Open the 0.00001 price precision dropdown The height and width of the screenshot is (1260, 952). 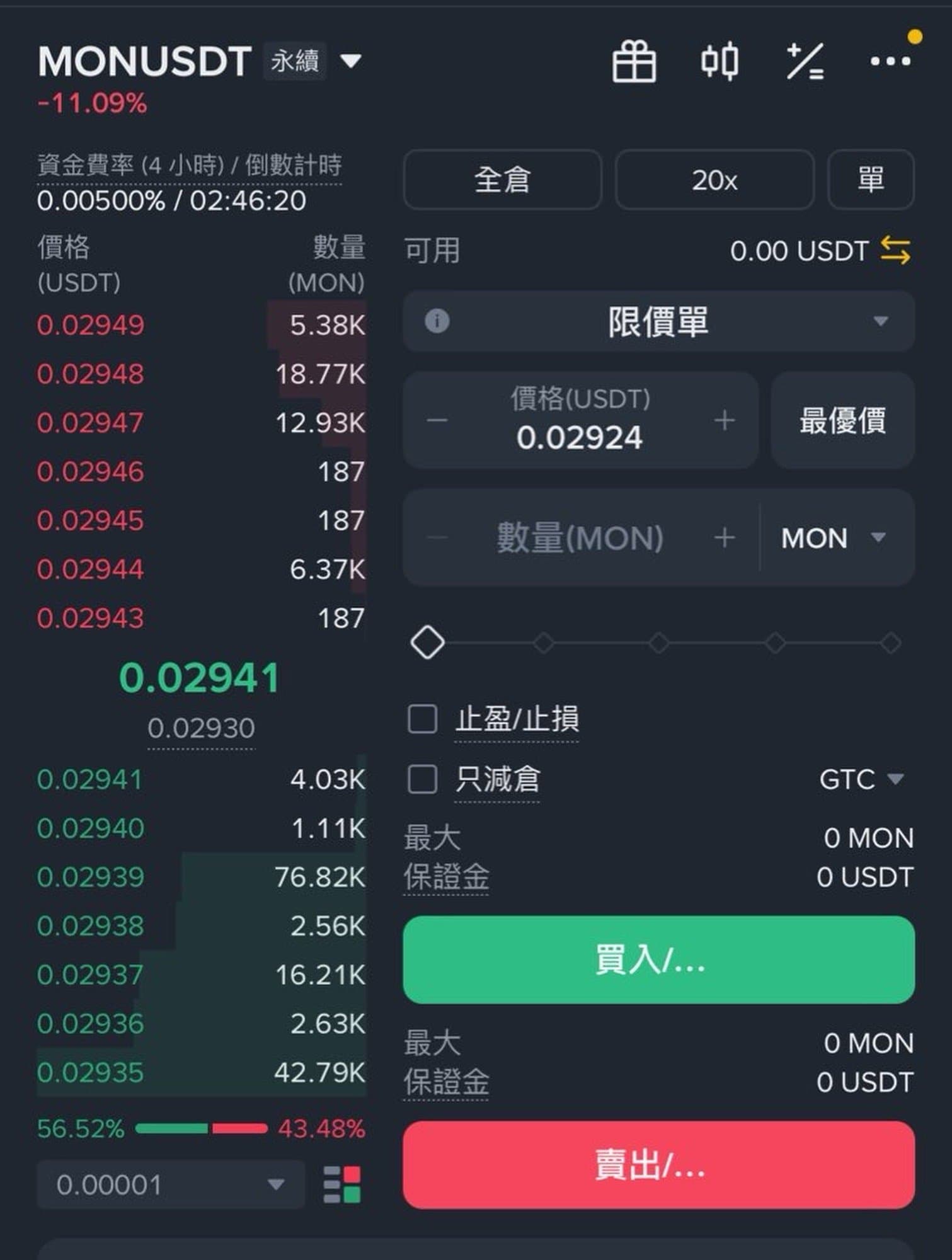tap(170, 1184)
